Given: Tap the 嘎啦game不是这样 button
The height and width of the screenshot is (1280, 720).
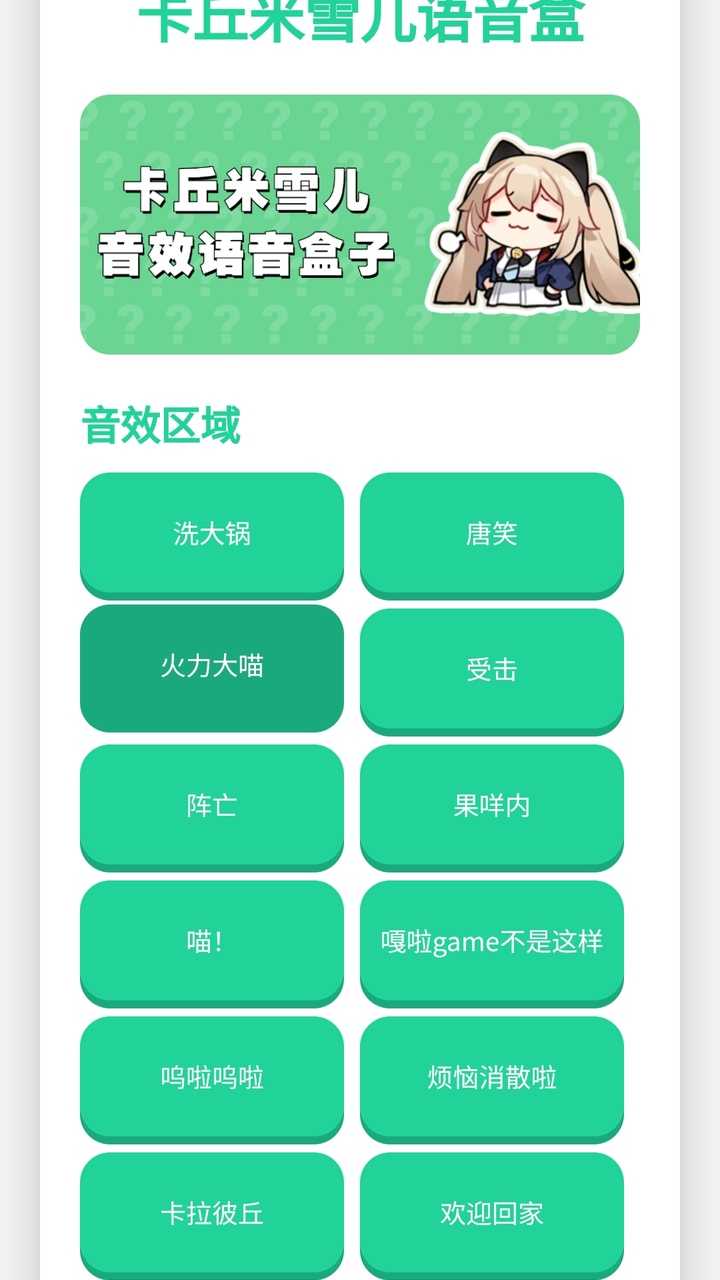Looking at the screenshot, I should click(491, 941).
